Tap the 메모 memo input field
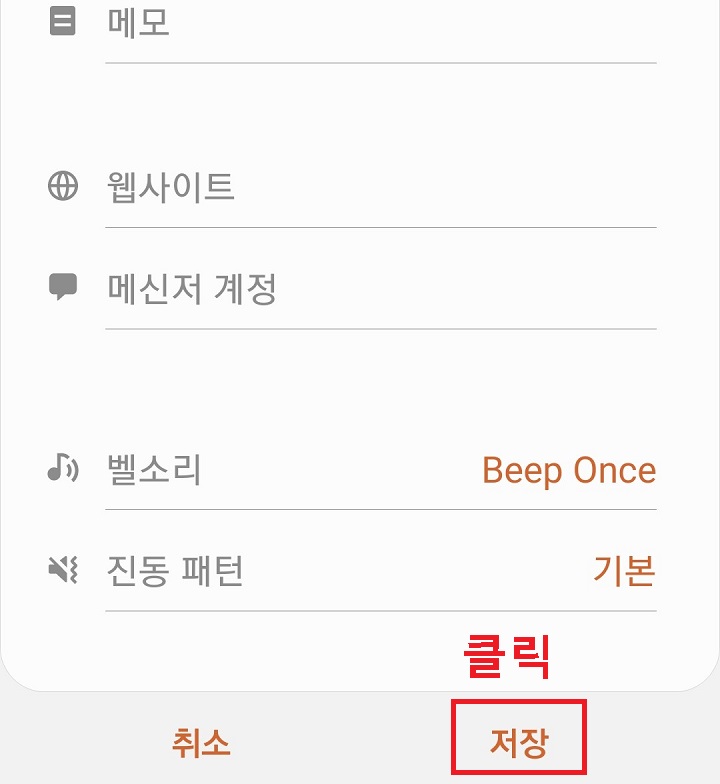 pyautogui.click(x=380, y=30)
